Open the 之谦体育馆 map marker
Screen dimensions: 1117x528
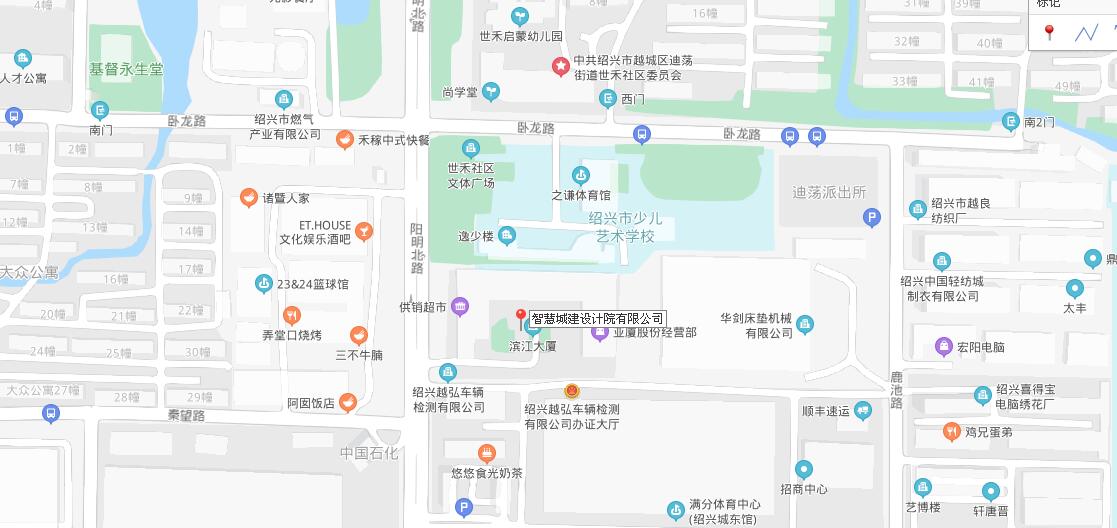click(581, 177)
